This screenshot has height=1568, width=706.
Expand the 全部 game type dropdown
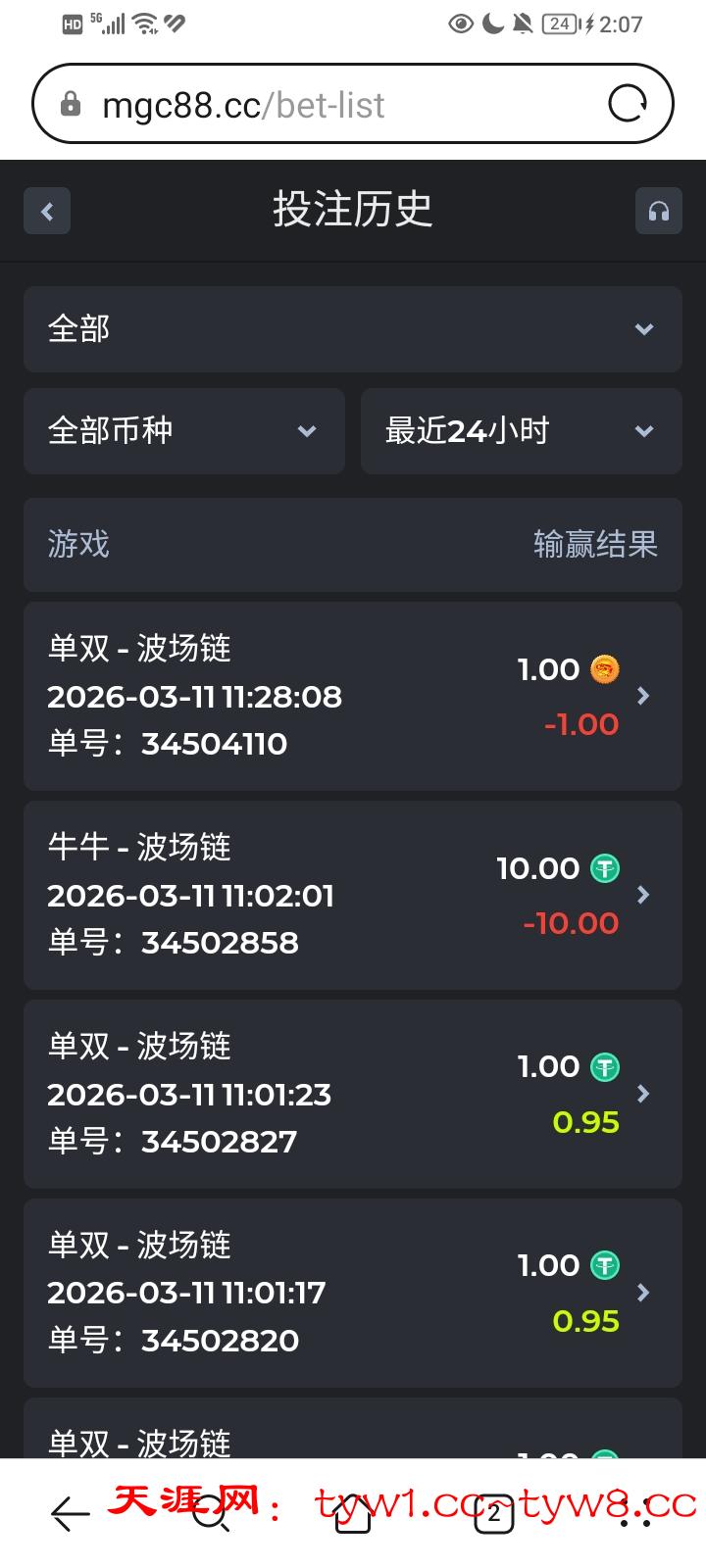[352, 329]
